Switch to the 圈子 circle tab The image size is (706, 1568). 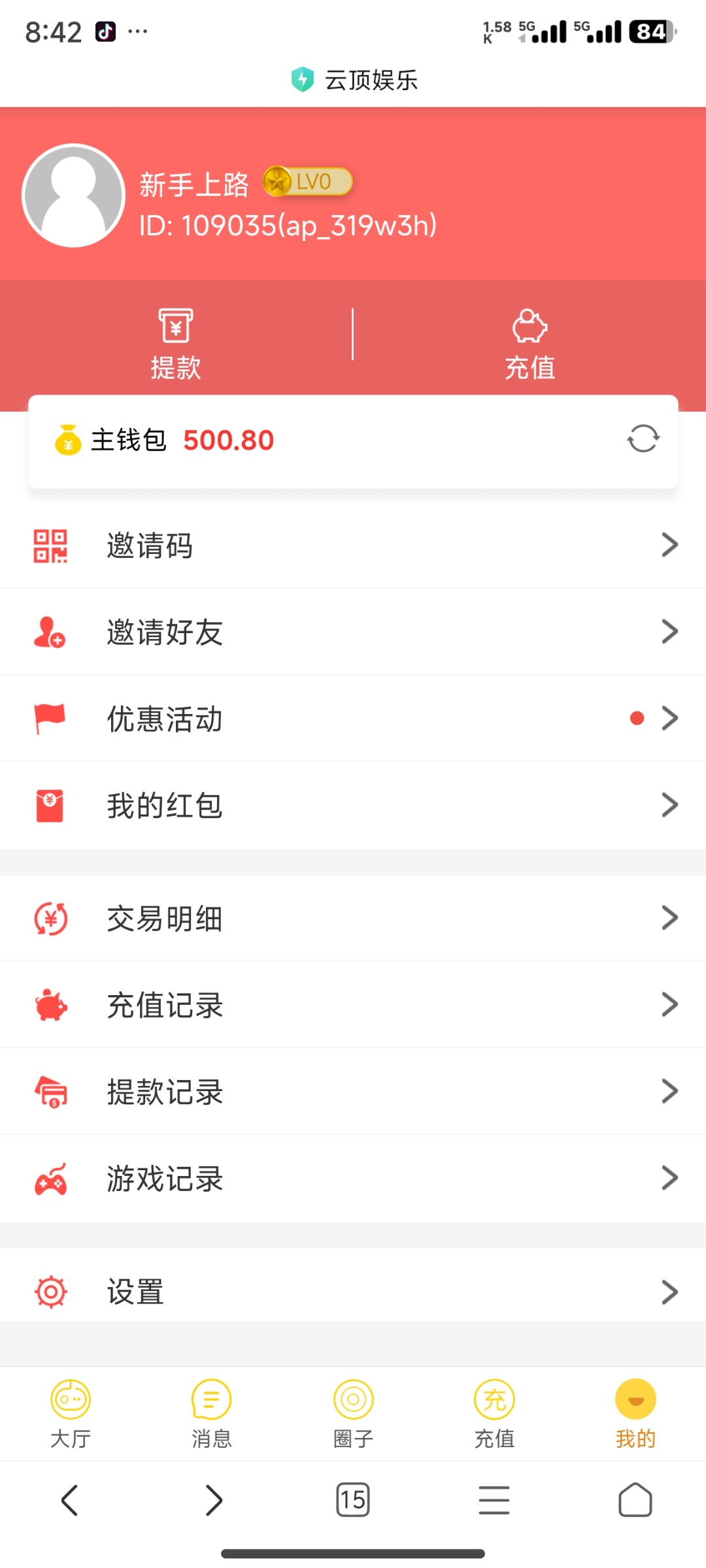(353, 1414)
